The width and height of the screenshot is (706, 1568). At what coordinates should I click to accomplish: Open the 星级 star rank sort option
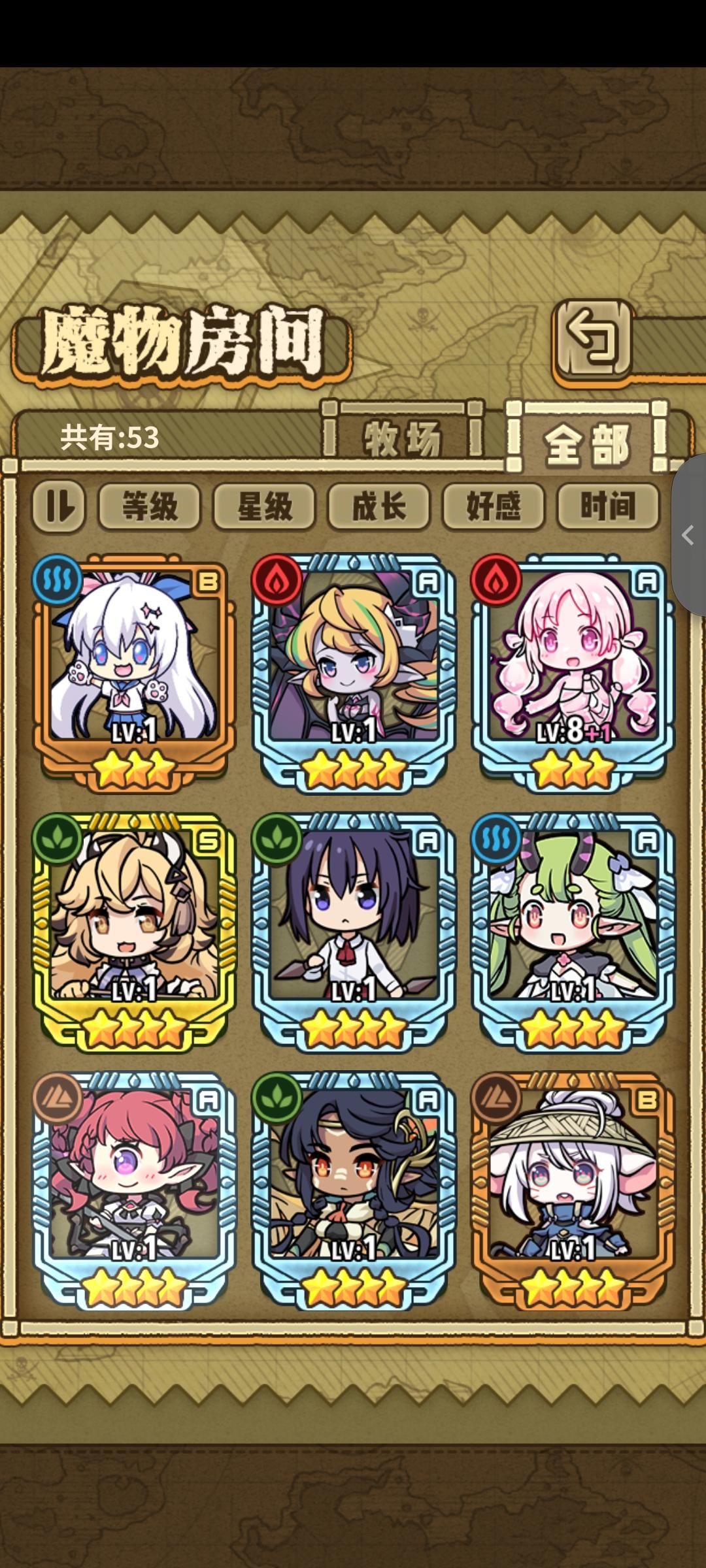pyautogui.click(x=266, y=507)
